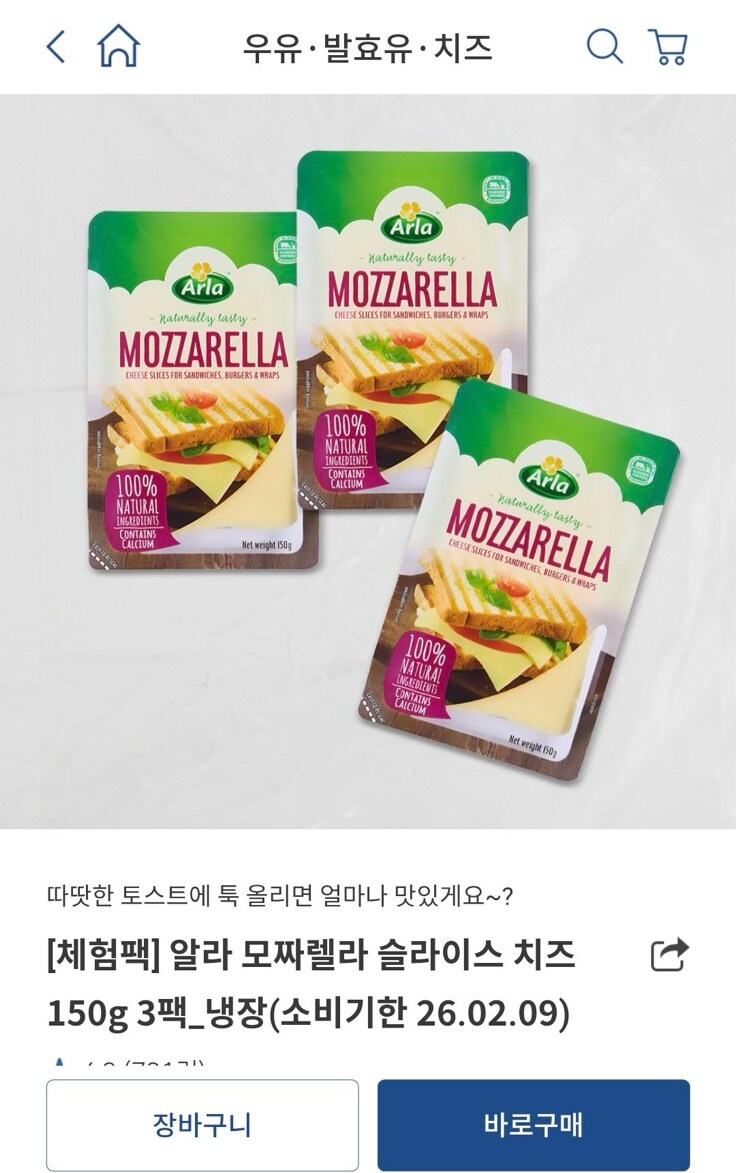Tap the mozzarella product photo

point(368,460)
